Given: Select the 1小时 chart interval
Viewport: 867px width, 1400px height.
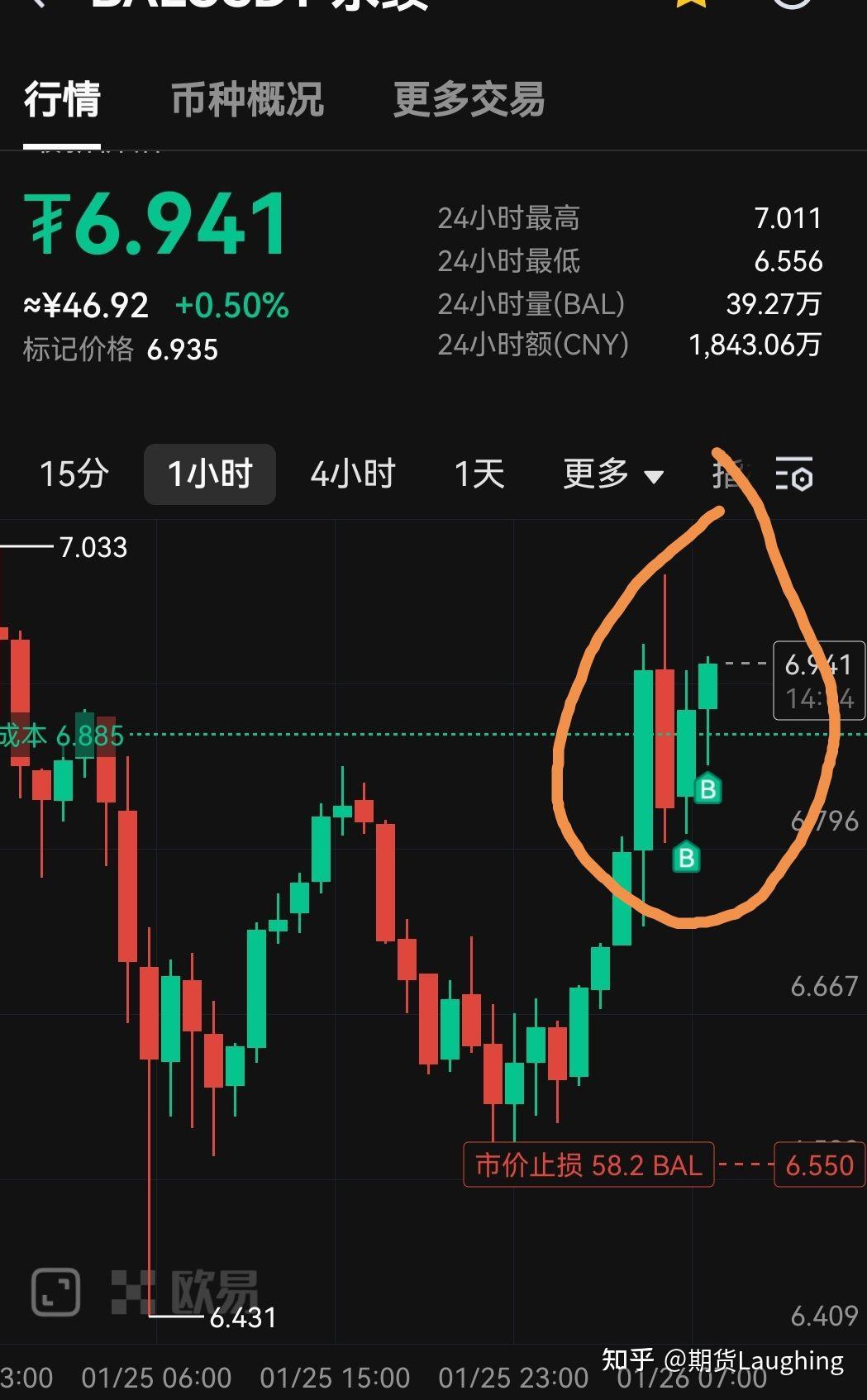Looking at the screenshot, I should pyautogui.click(x=210, y=474).
